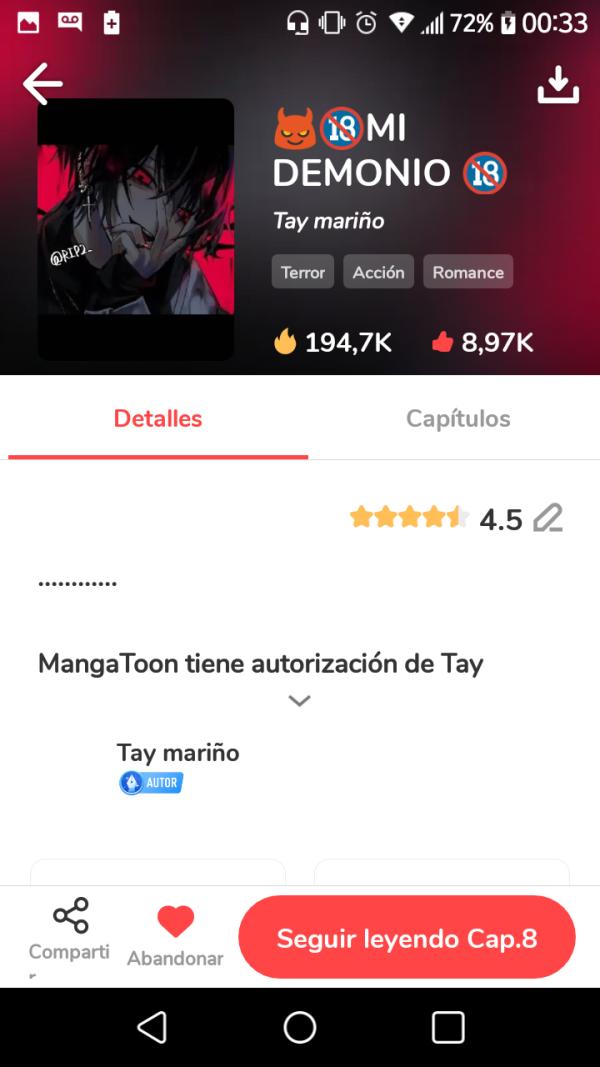The height and width of the screenshot is (1067, 600).
Task: Expand the description with the chevron
Action: (x=299, y=701)
